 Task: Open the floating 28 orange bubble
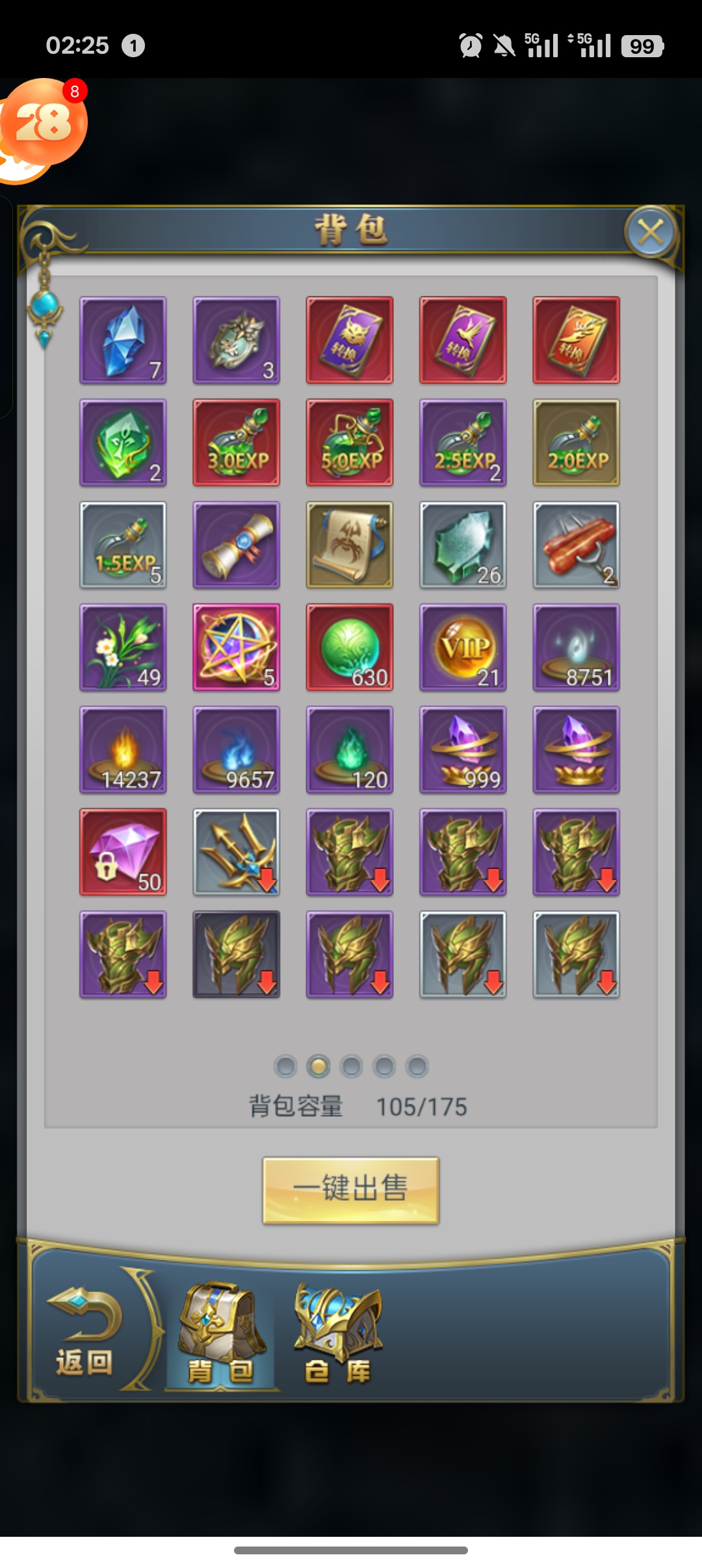point(44,122)
